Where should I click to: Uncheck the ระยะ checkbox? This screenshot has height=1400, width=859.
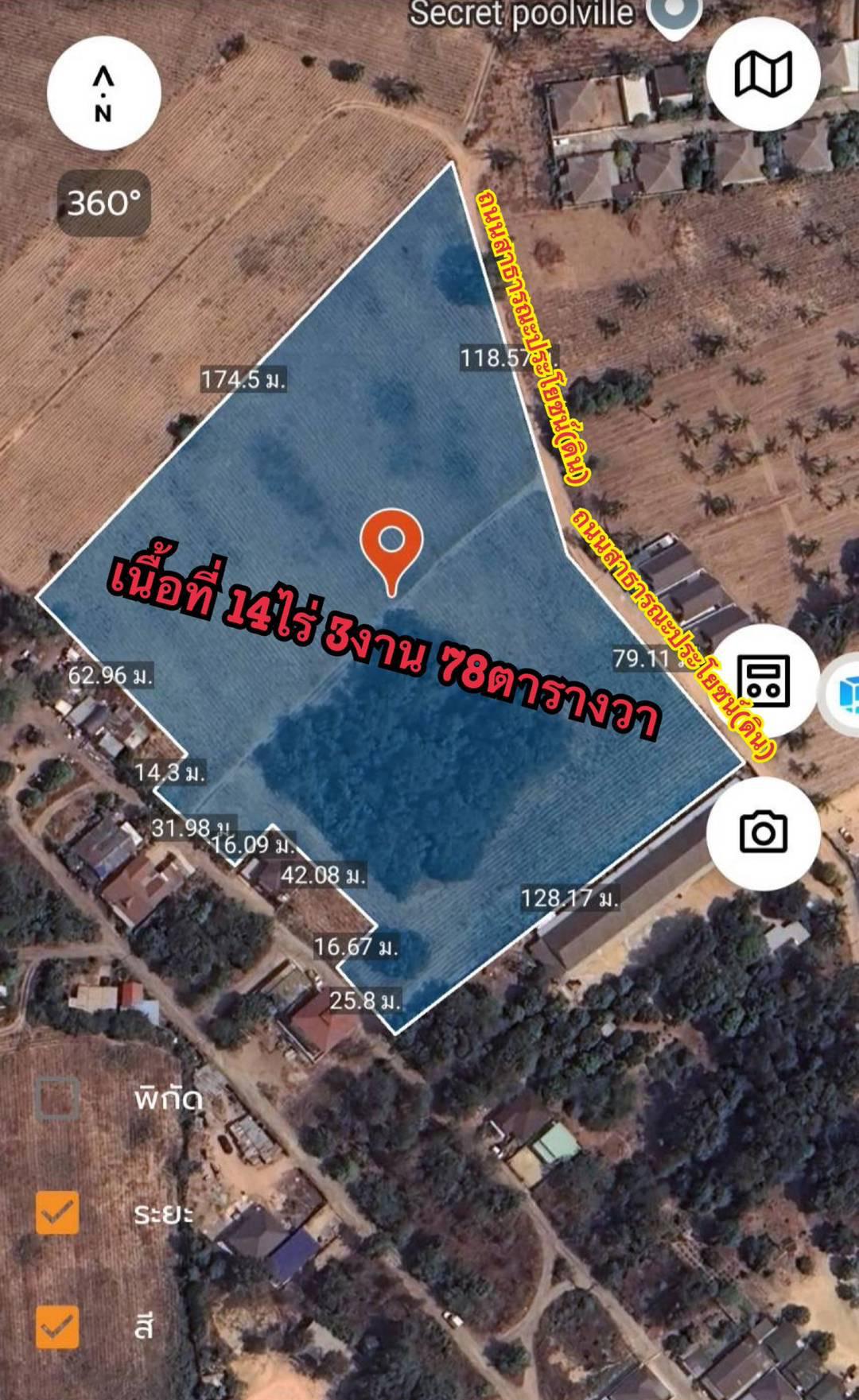click(x=57, y=1212)
